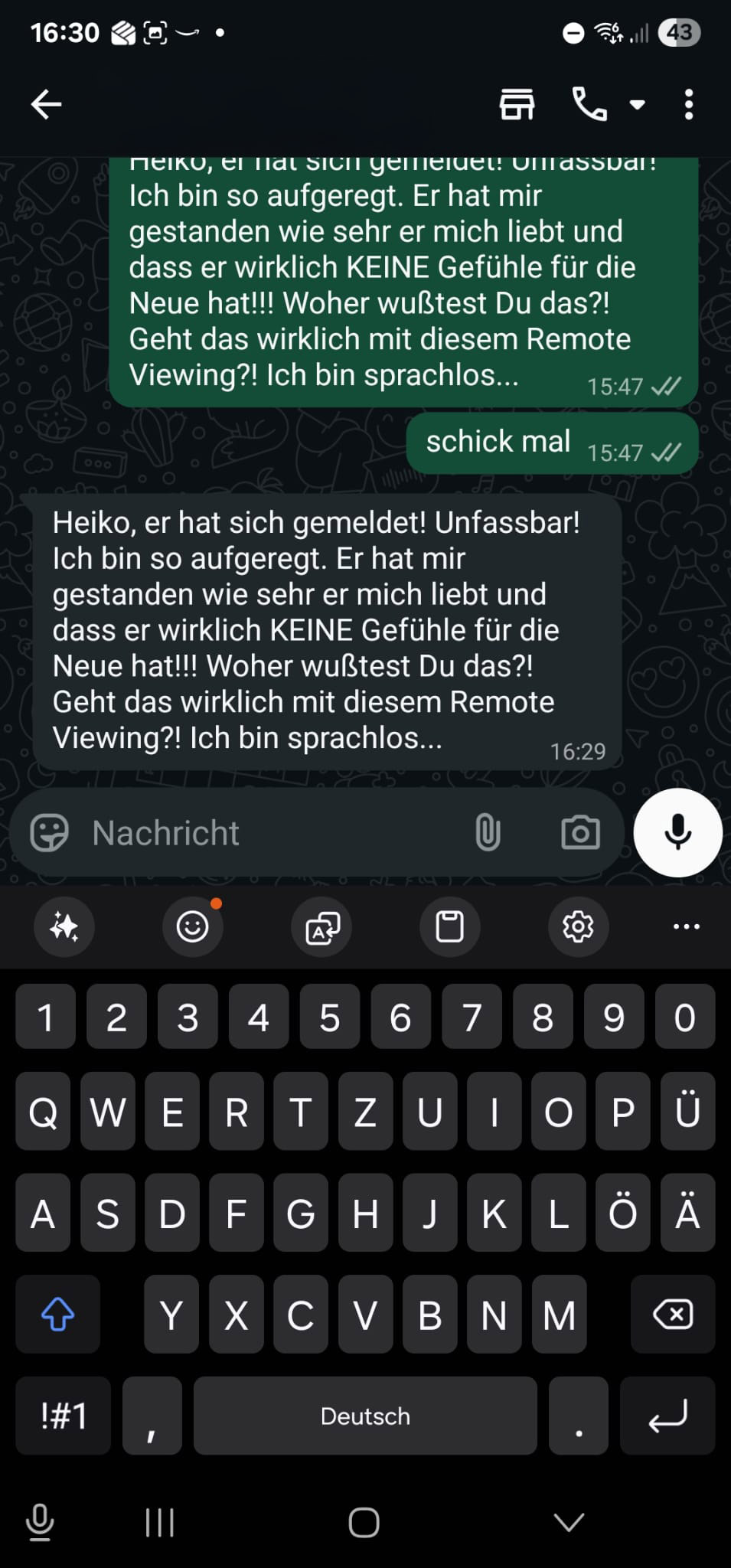Hide the keyboard with the down chevron
731x1568 pixels.
(569, 1522)
